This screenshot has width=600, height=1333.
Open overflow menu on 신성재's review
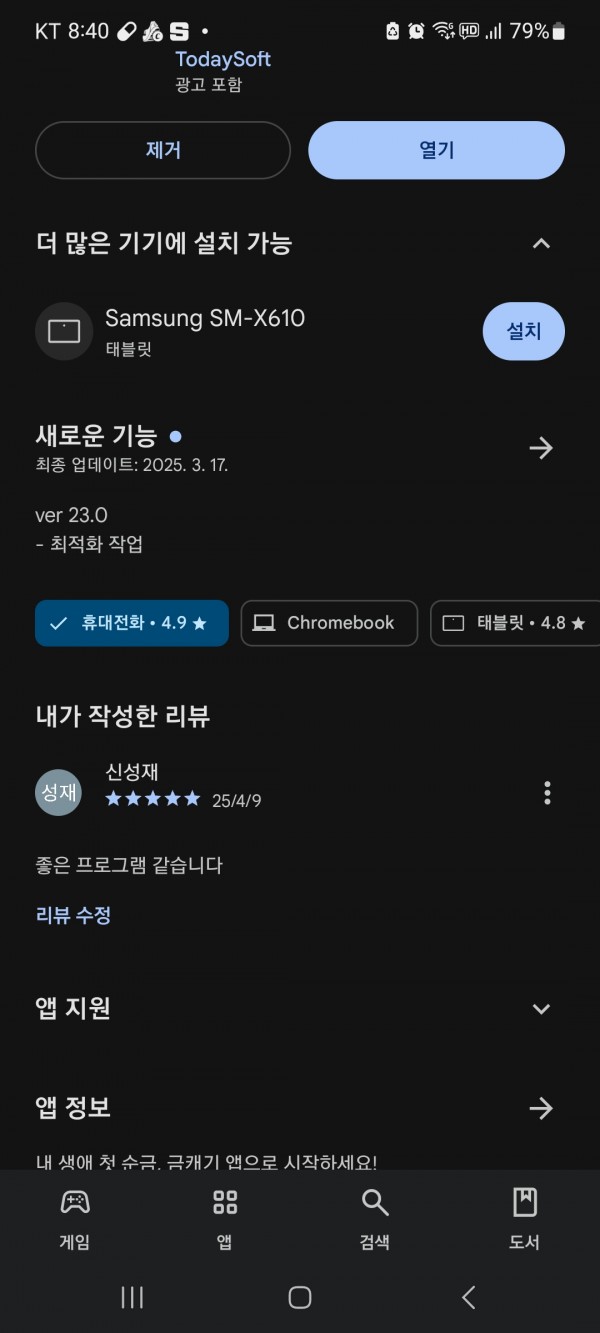click(547, 793)
